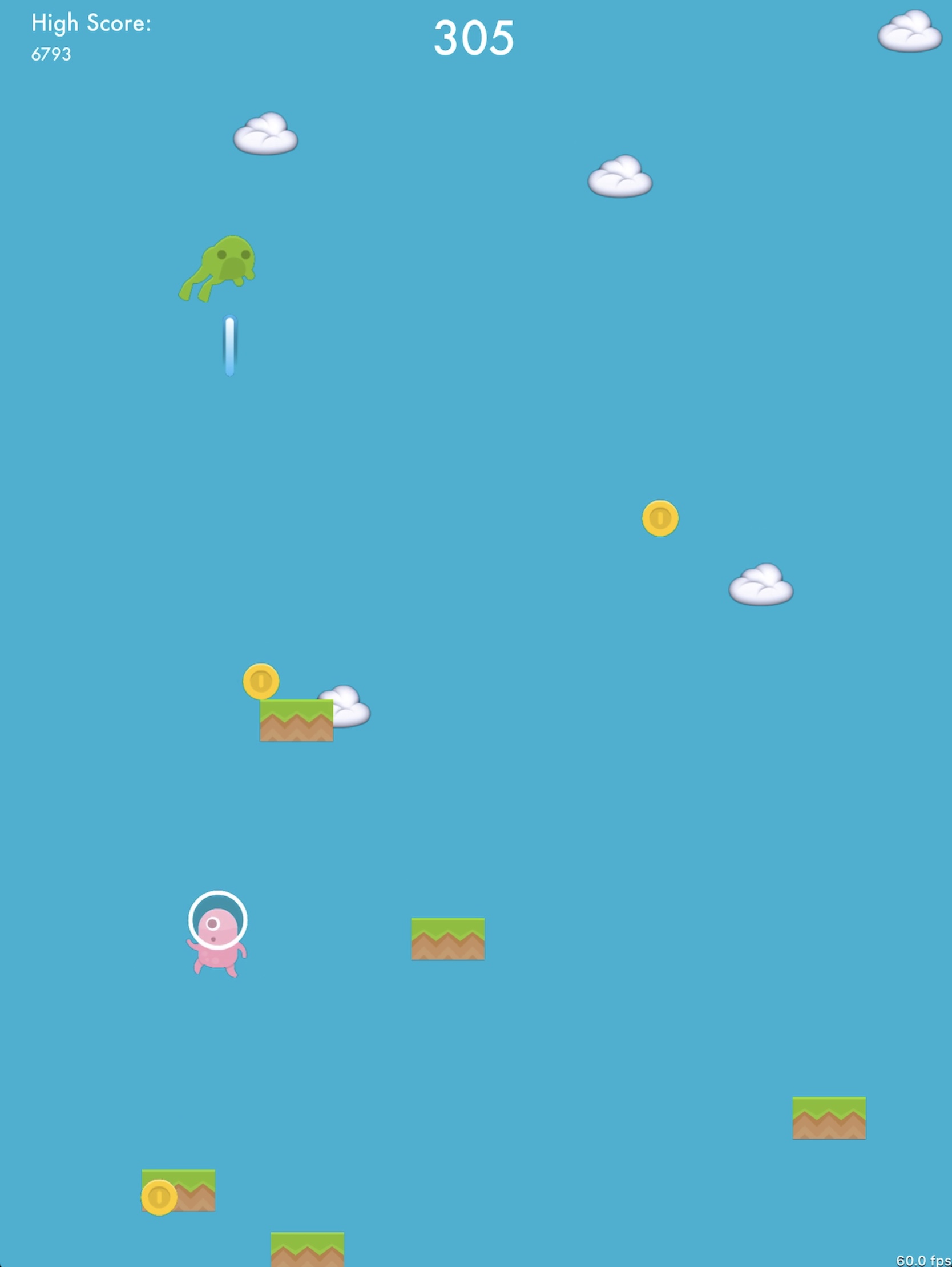The image size is (952, 1267).
Task: Click the High Score label
Action: tap(91, 24)
